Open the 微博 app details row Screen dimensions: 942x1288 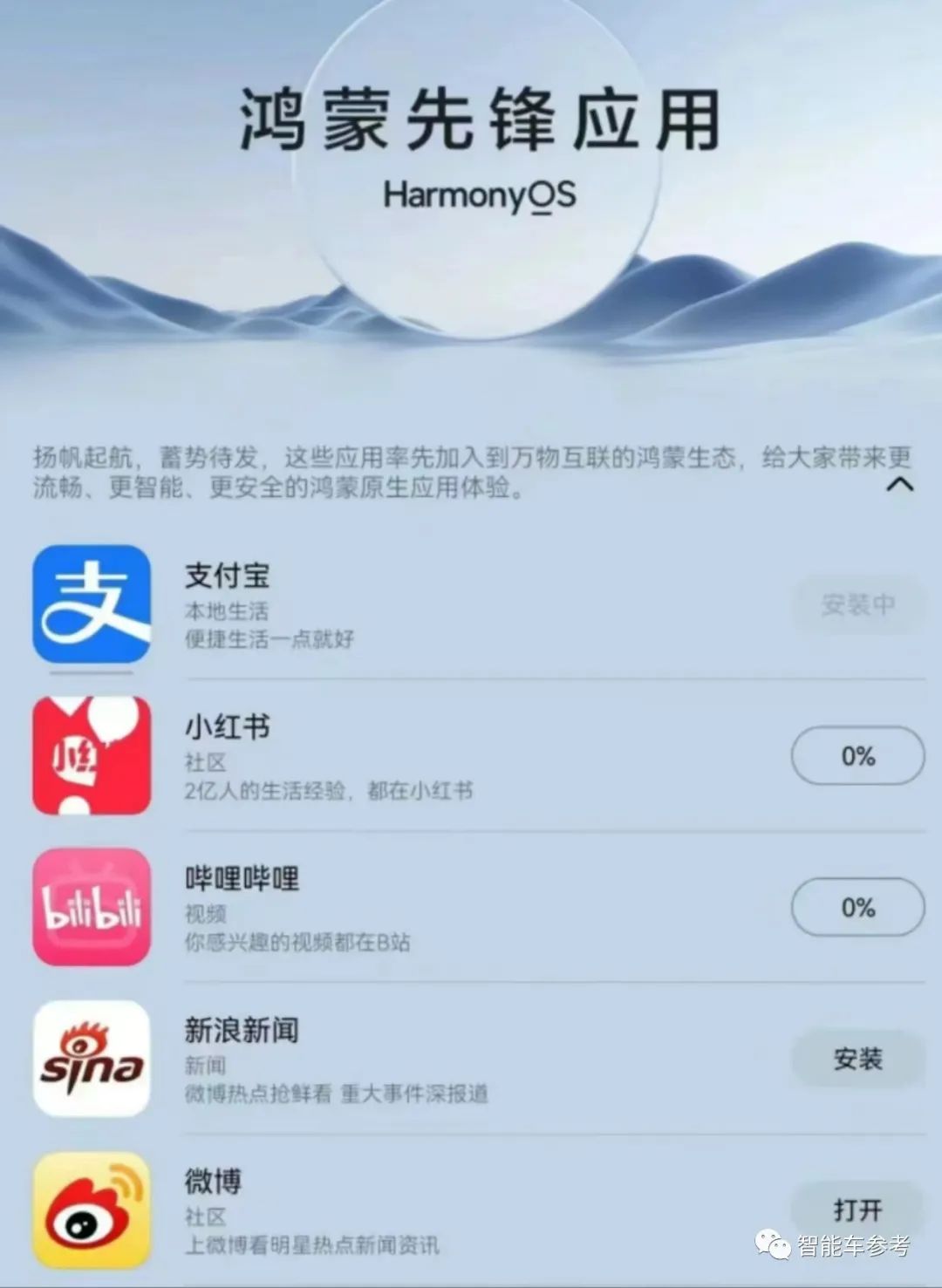pos(213,1182)
